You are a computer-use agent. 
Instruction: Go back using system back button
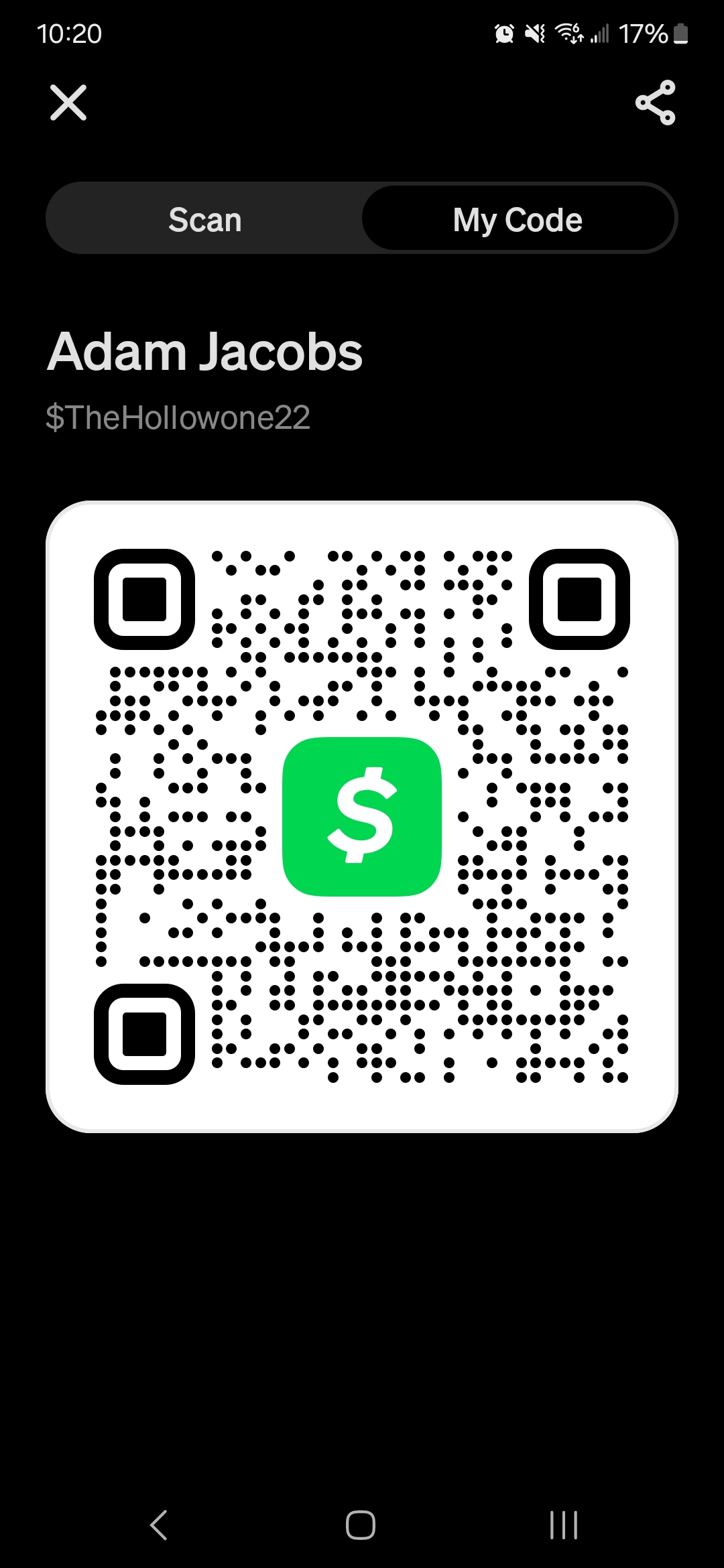(159, 1525)
